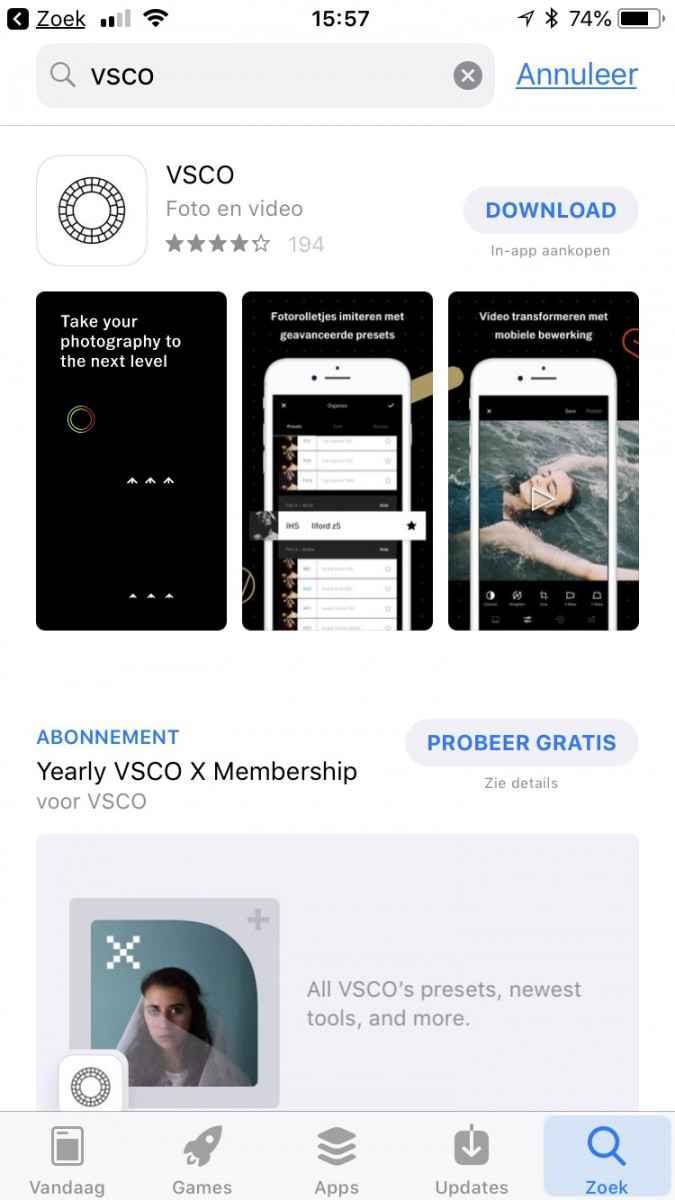
Task: Clear the vsco search text
Action: (467, 75)
